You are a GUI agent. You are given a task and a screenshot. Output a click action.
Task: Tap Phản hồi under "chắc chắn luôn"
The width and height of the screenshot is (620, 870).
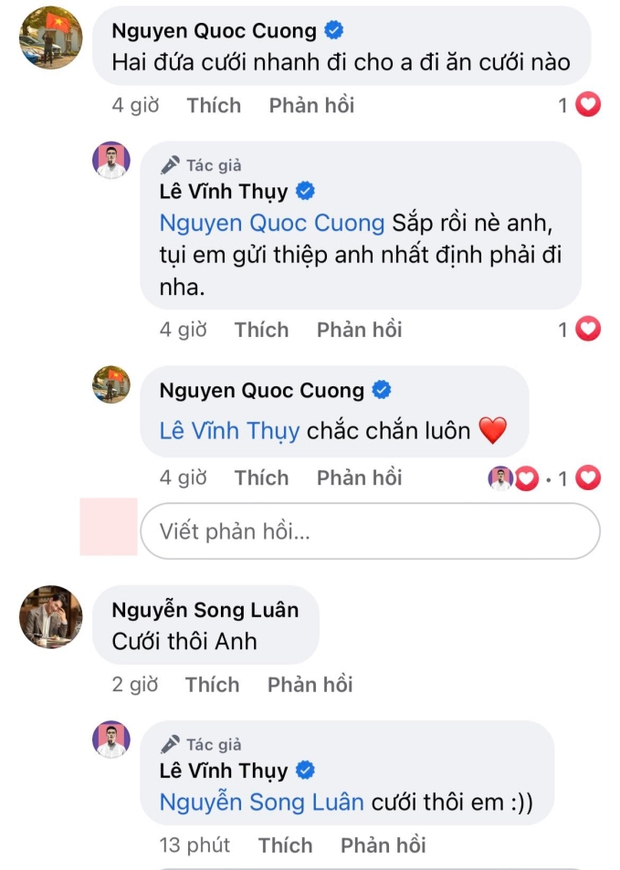click(359, 478)
